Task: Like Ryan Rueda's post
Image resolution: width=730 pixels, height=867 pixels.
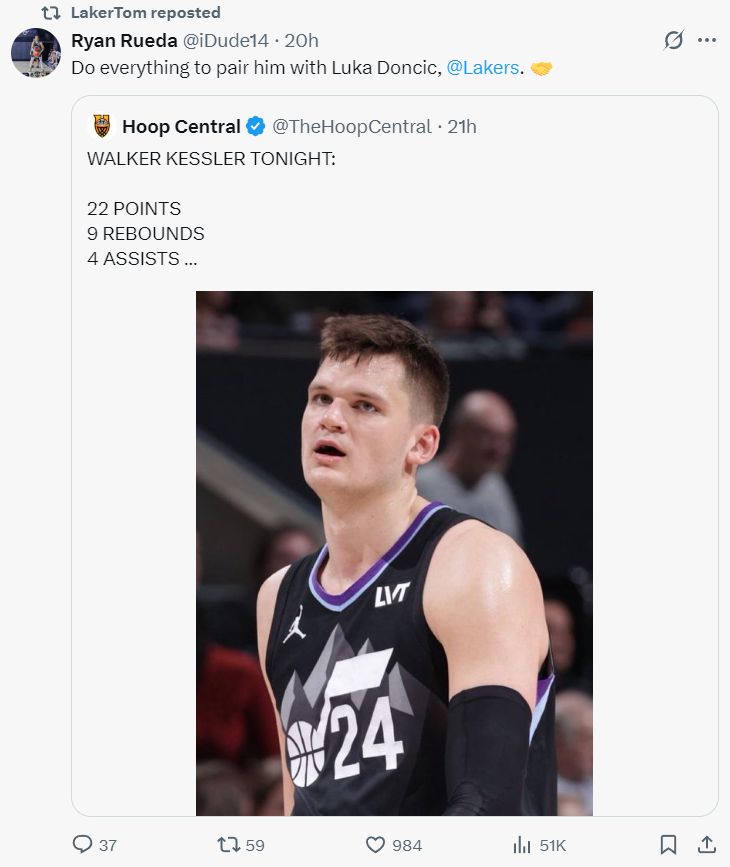Action: pos(376,845)
